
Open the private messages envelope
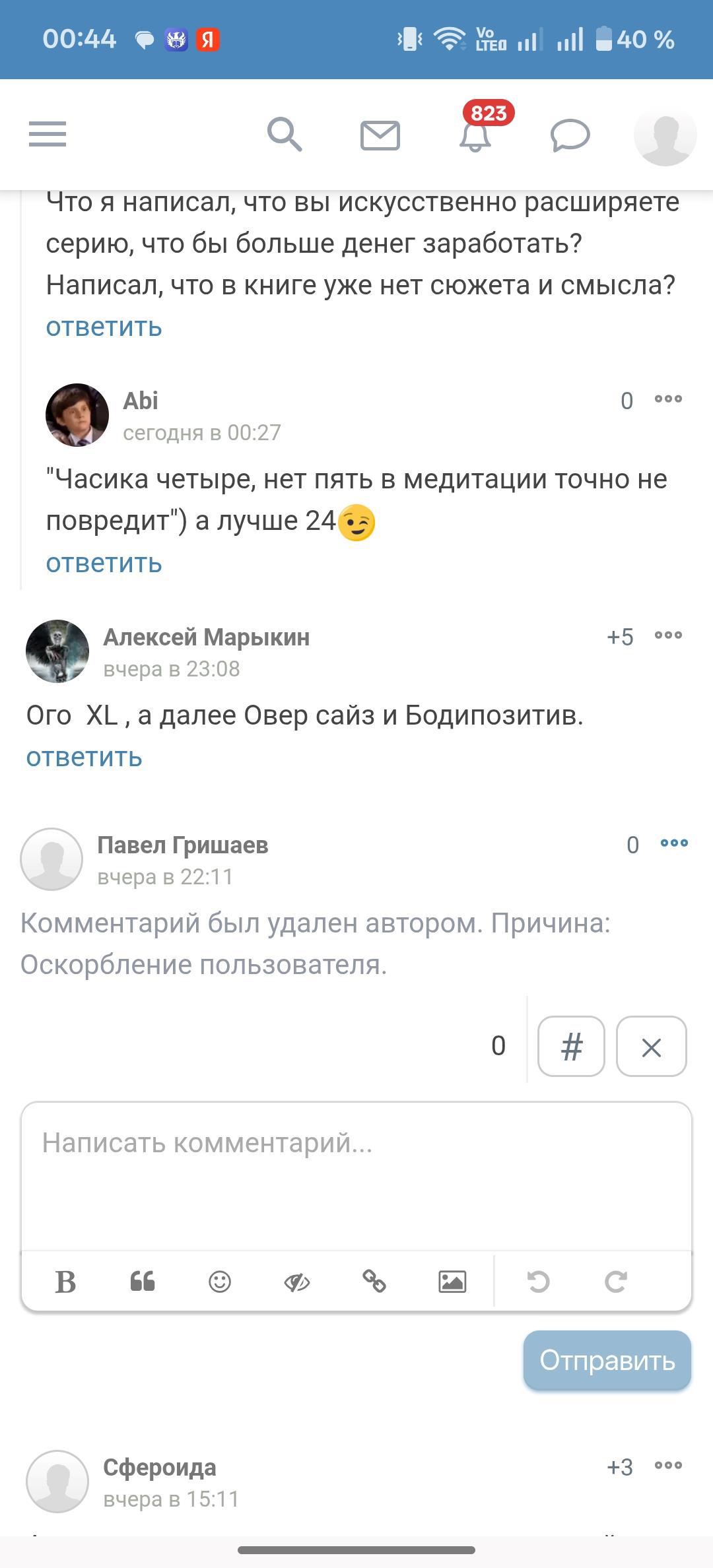coord(380,135)
